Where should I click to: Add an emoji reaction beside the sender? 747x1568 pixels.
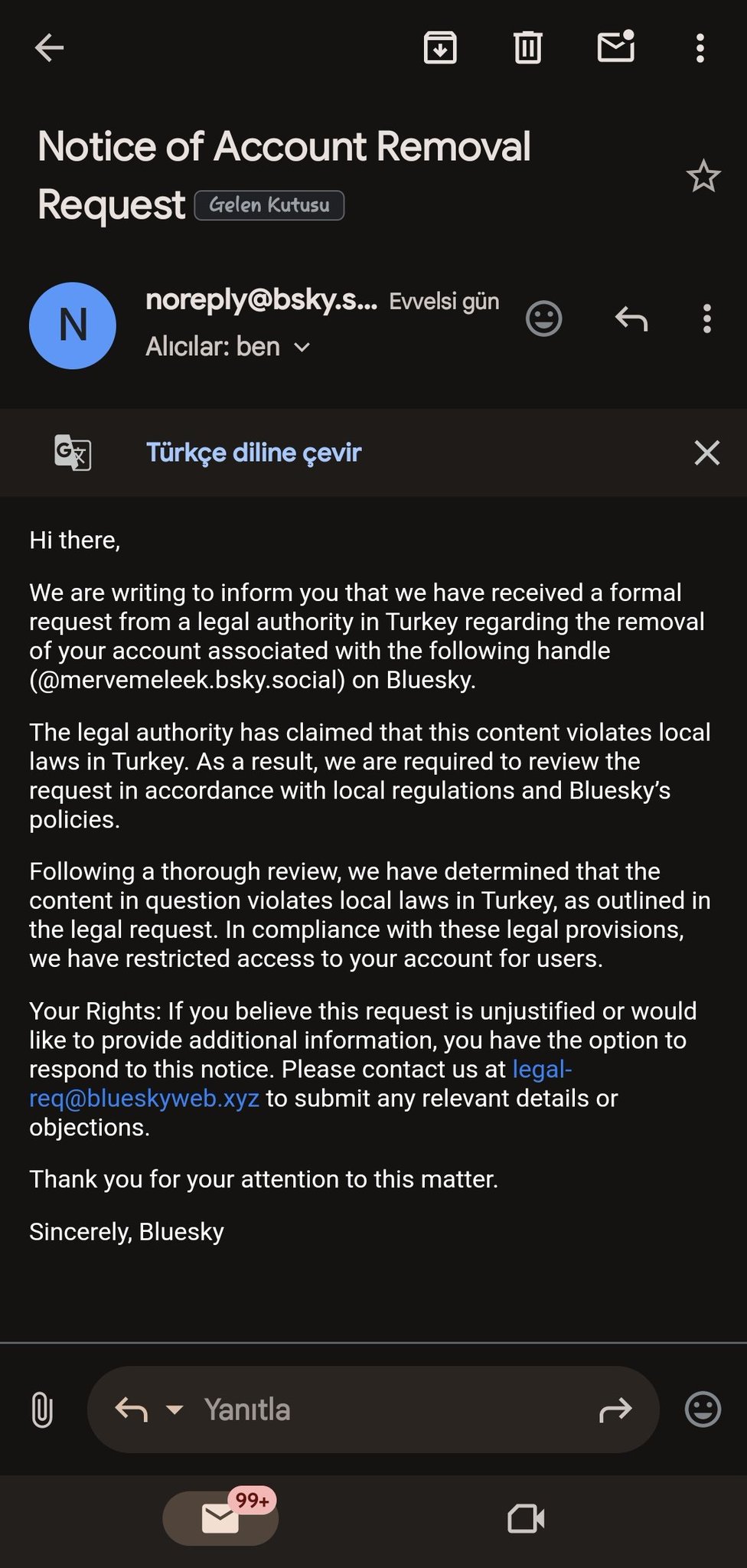pyautogui.click(x=544, y=318)
